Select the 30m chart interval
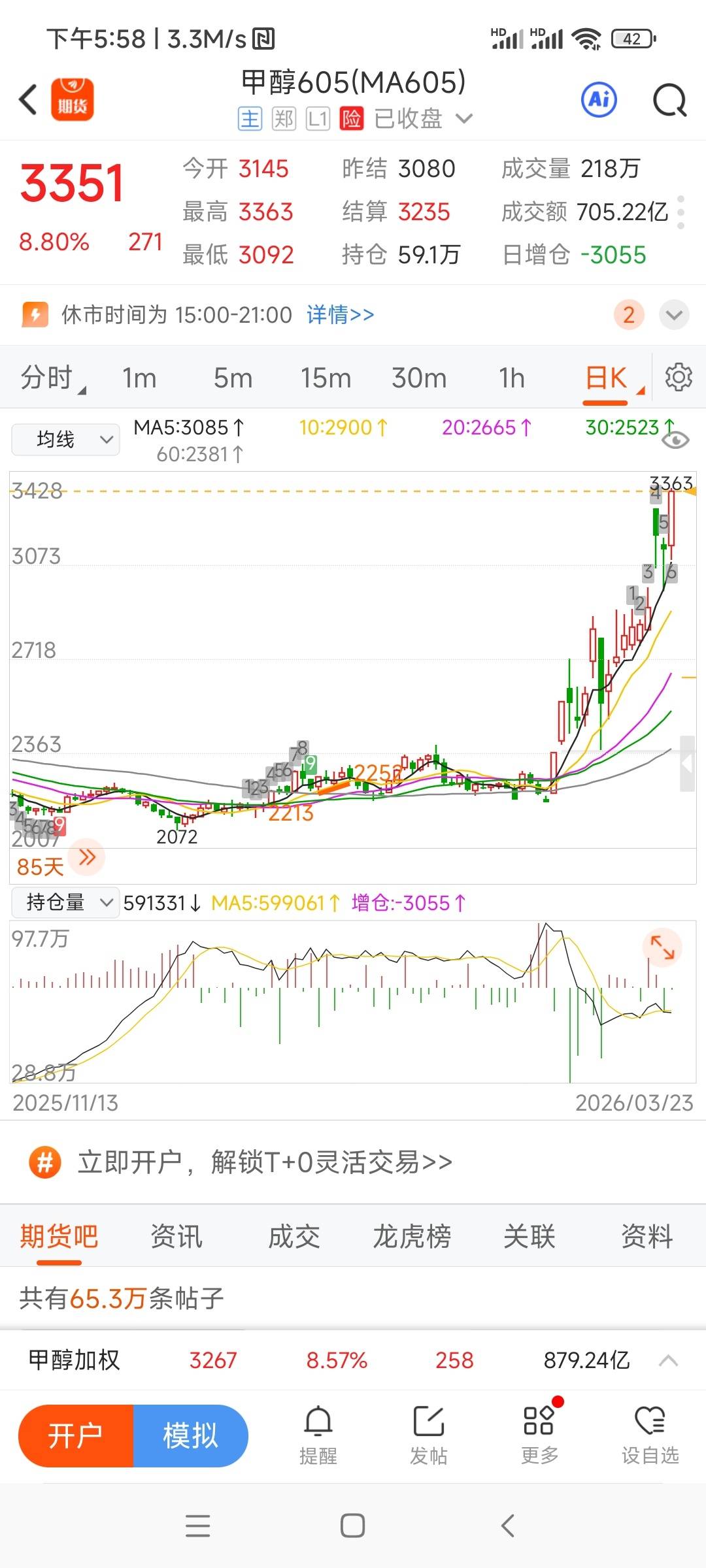 pos(419,378)
